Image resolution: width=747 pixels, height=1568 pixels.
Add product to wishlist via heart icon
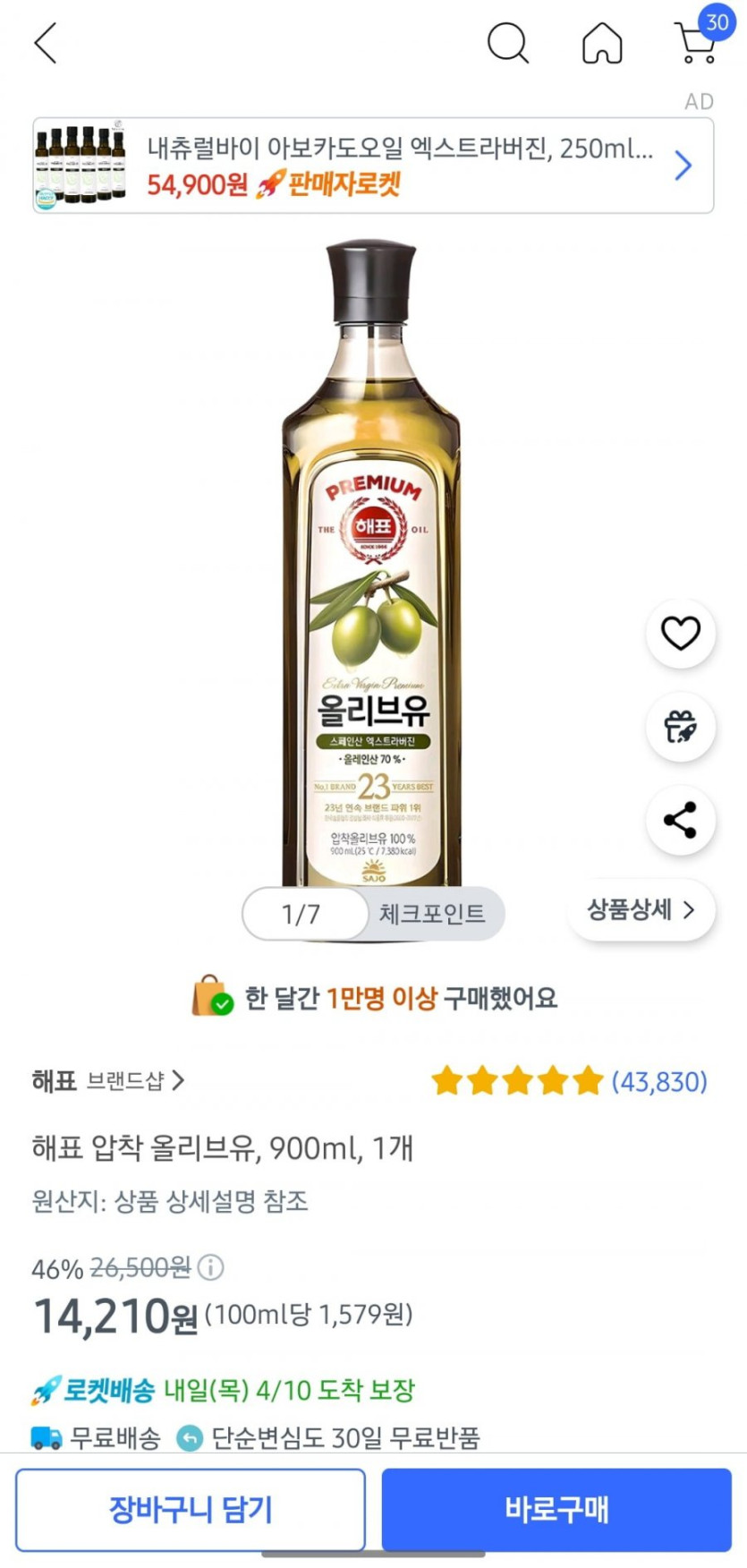pos(681,632)
